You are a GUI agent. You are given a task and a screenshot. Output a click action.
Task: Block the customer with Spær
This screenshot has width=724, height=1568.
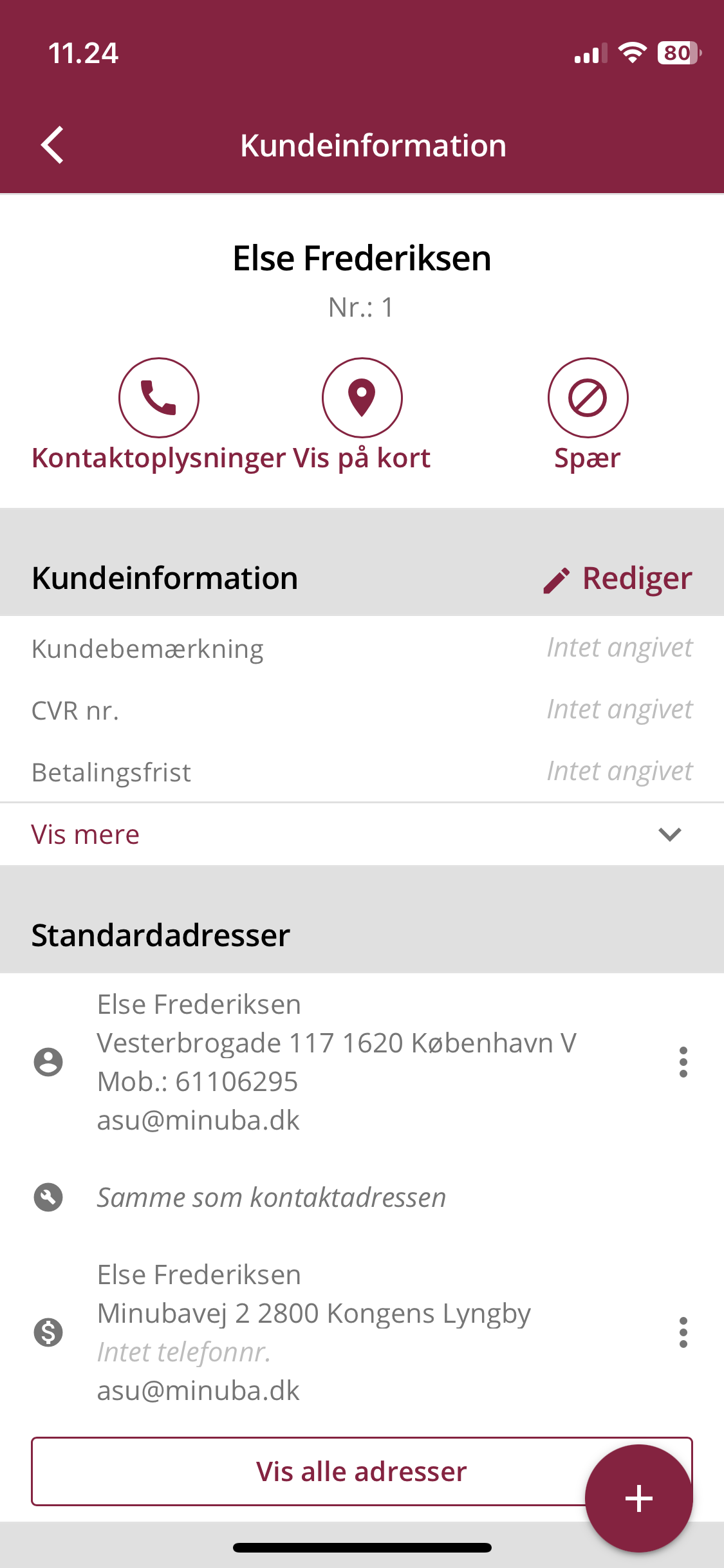588,398
